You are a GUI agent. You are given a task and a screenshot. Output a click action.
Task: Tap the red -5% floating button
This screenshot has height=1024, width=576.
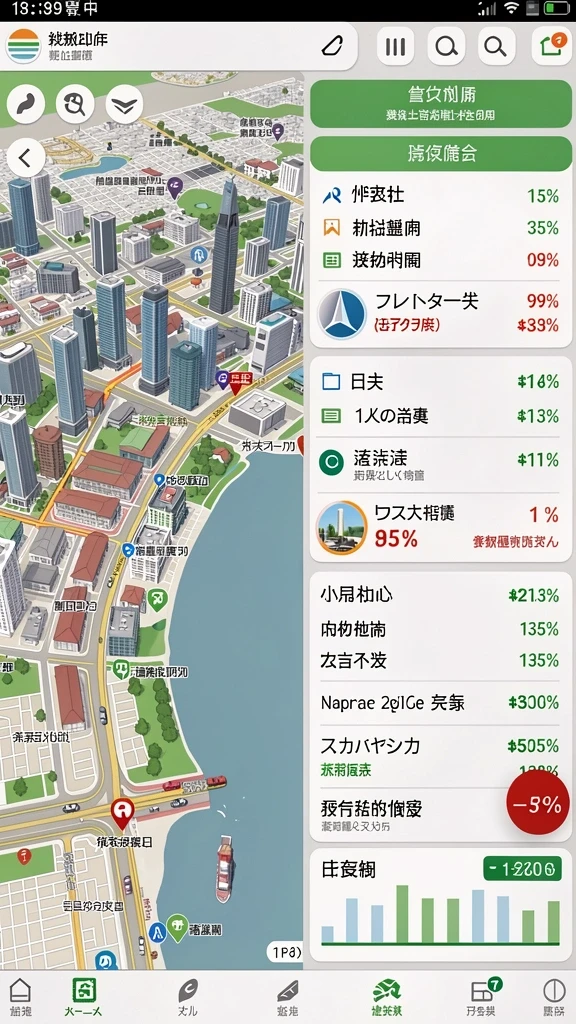click(x=536, y=805)
